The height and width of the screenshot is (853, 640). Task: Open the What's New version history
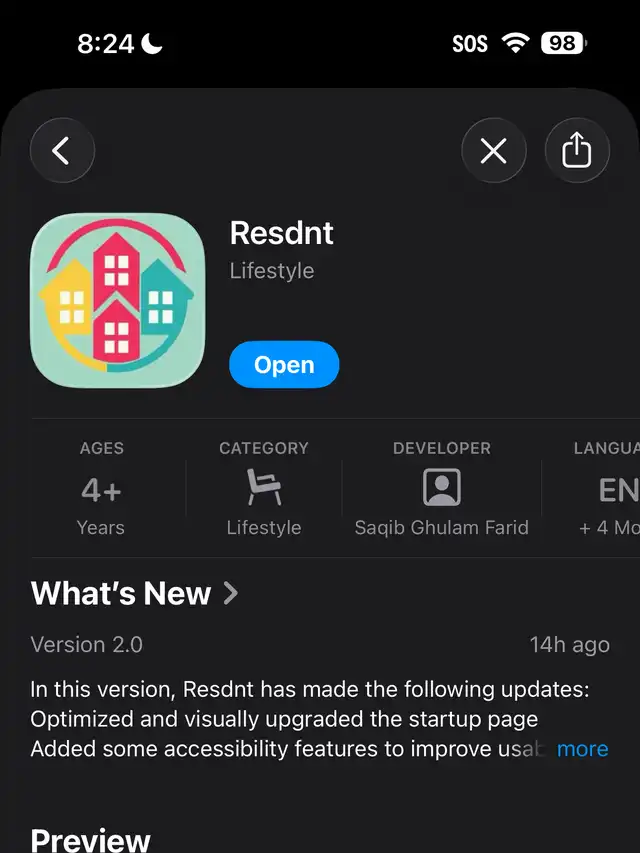(x=135, y=594)
